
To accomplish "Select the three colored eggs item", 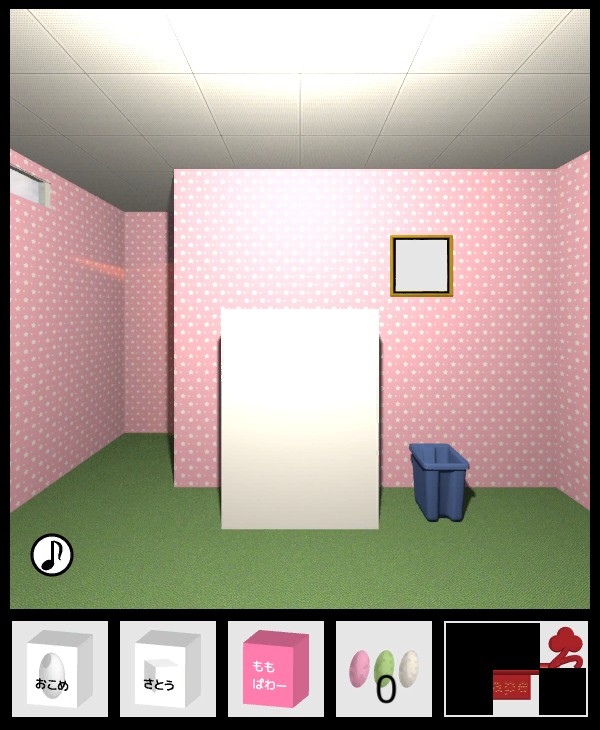I will (384, 669).
